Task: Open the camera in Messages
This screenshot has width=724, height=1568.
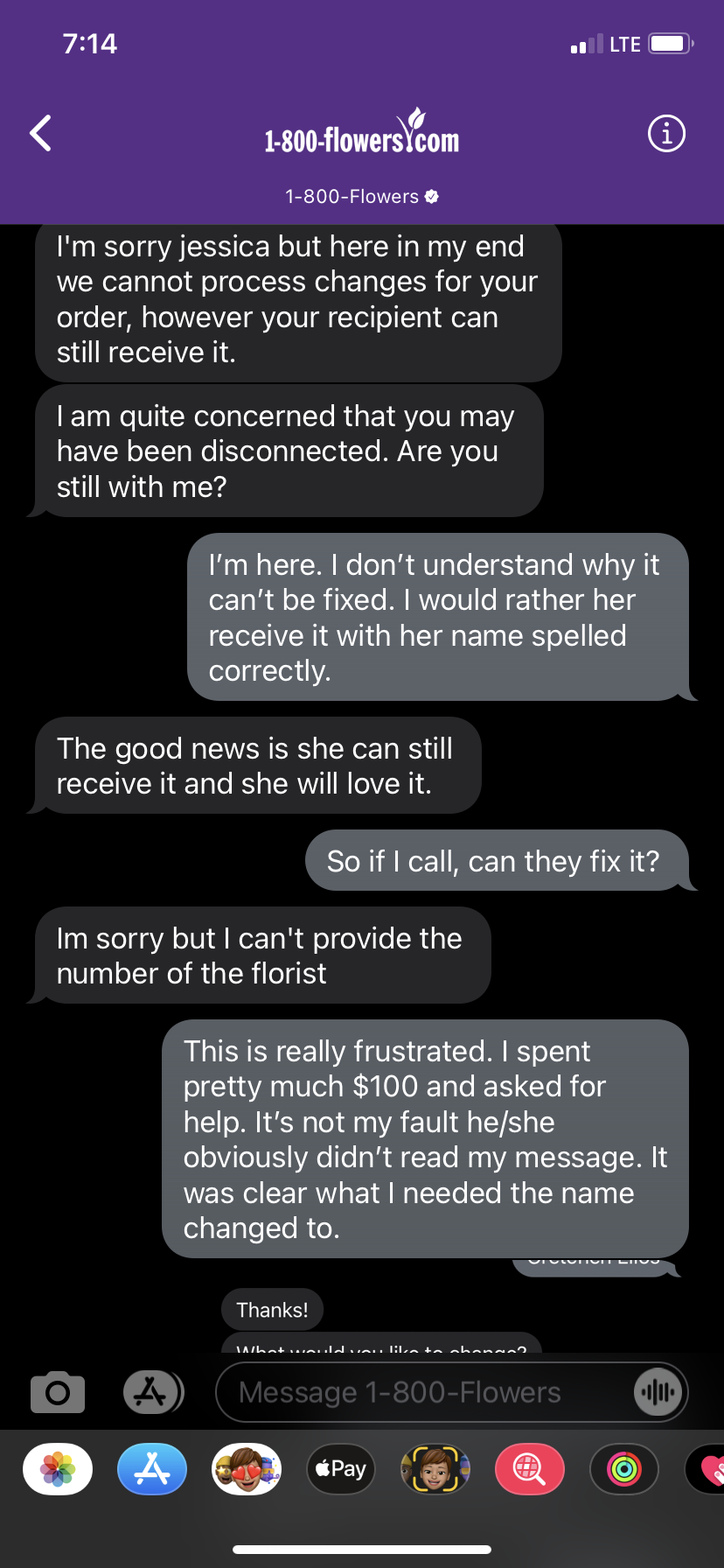Action: 57,1392
